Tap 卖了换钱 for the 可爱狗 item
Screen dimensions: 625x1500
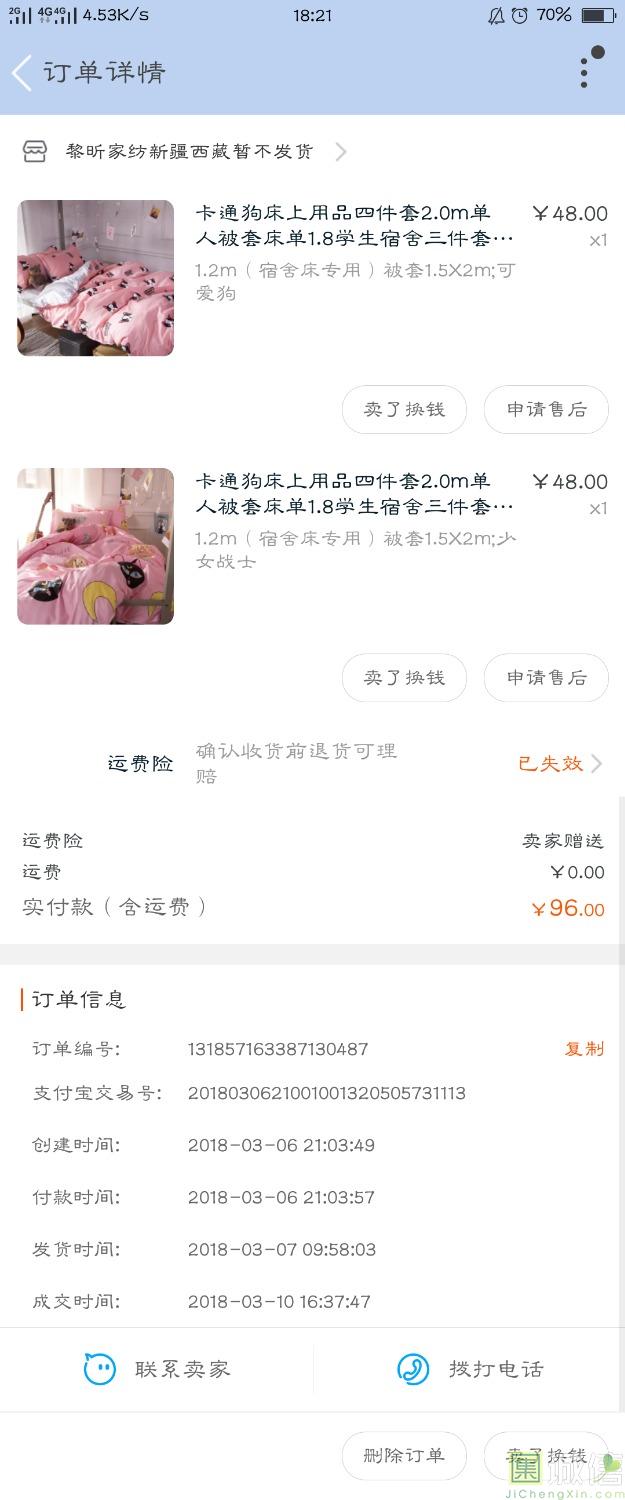click(x=404, y=410)
